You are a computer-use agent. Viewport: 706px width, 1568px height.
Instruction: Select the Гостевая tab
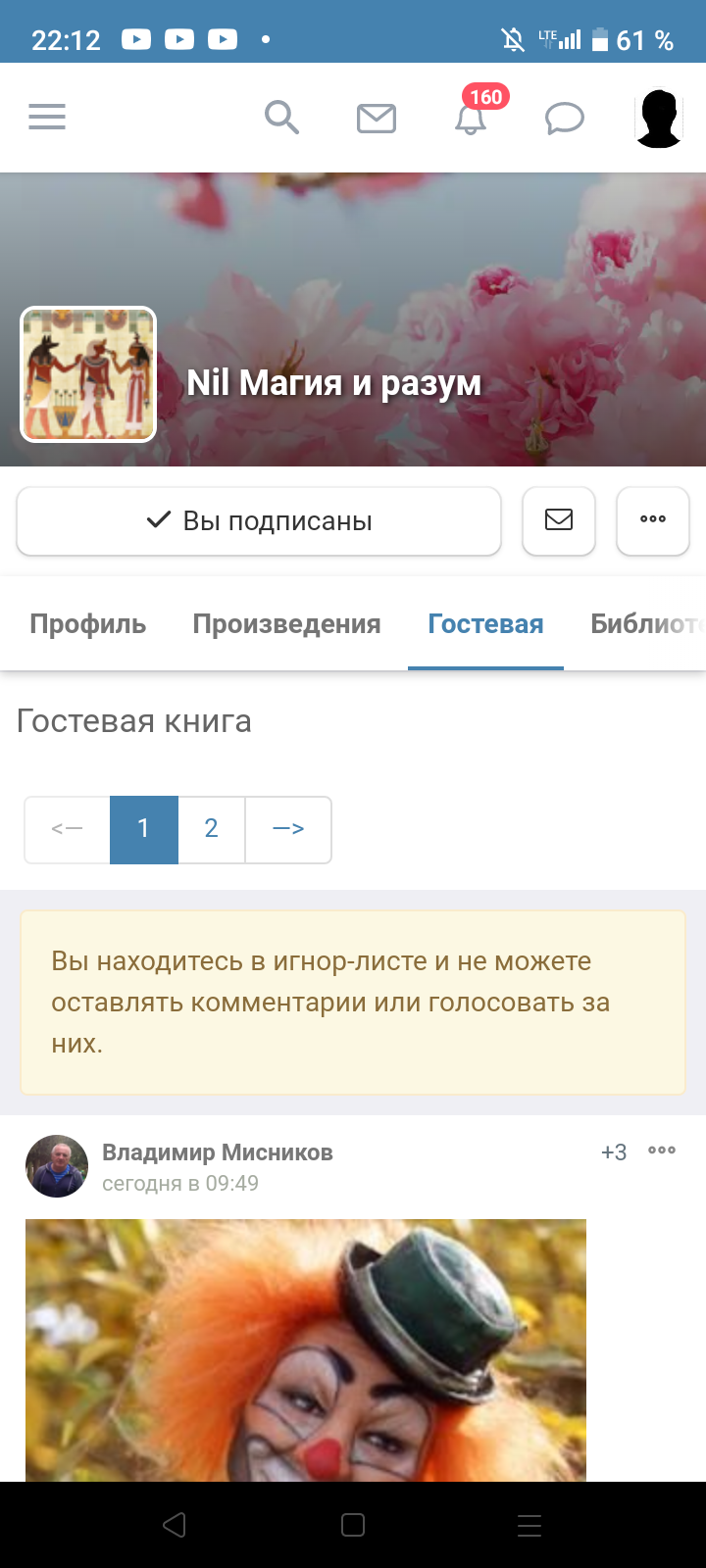tap(485, 624)
